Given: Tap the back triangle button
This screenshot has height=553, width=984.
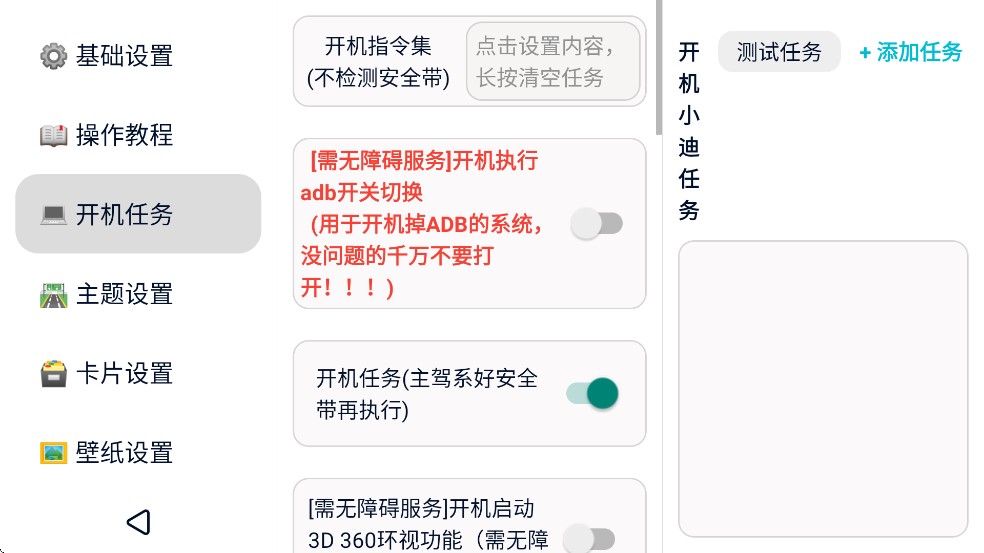Looking at the screenshot, I should 139,521.
